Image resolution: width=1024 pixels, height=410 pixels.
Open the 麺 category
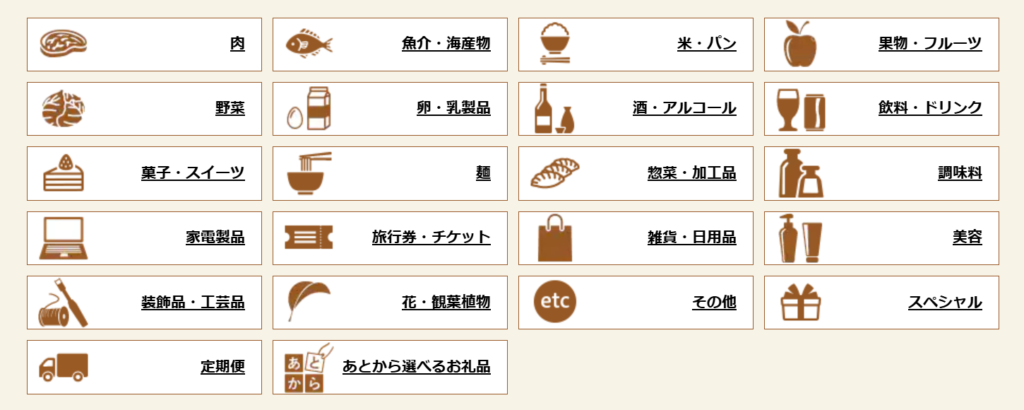pos(390,173)
